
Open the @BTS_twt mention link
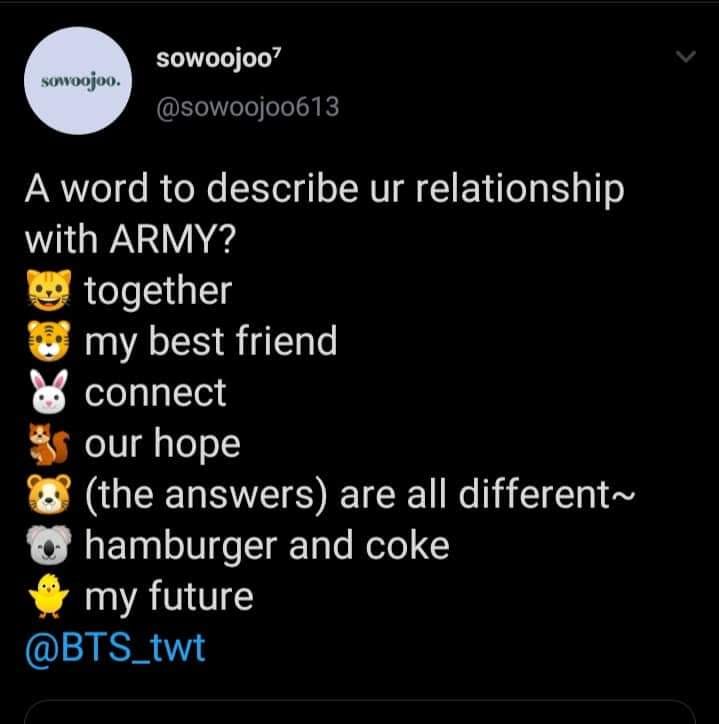[115, 647]
